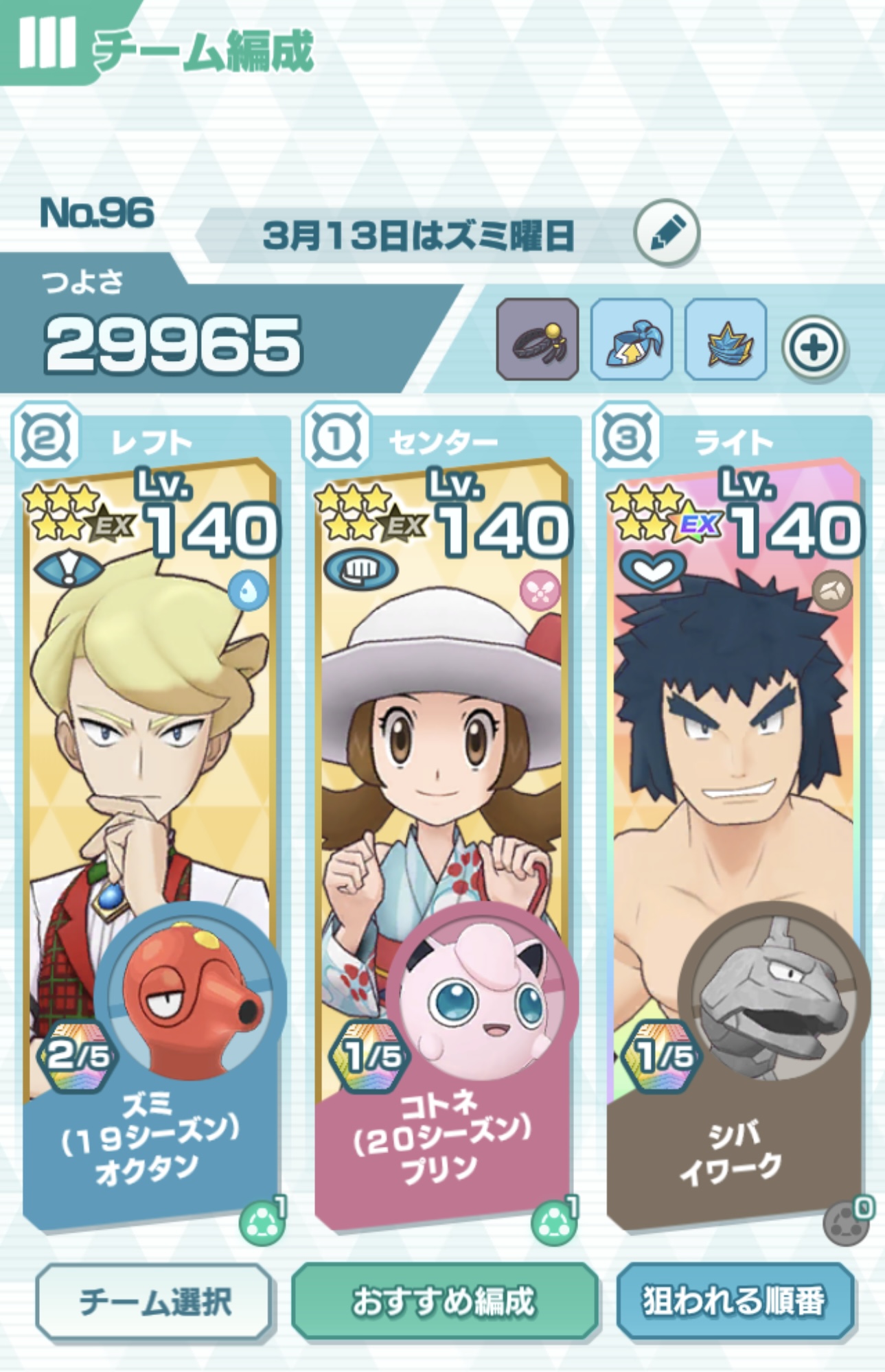885x1372 pixels.
Task: Edit the team name with the pencil icon
Action: coord(666,233)
